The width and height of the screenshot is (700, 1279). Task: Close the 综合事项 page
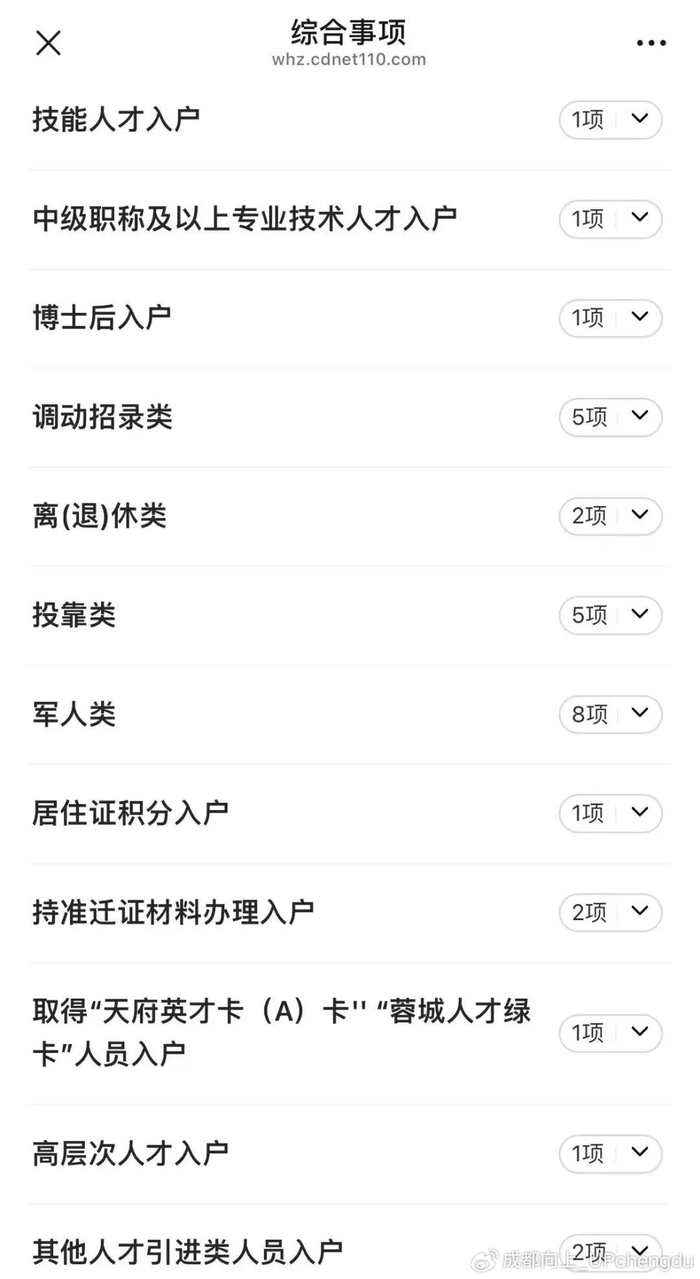48,43
